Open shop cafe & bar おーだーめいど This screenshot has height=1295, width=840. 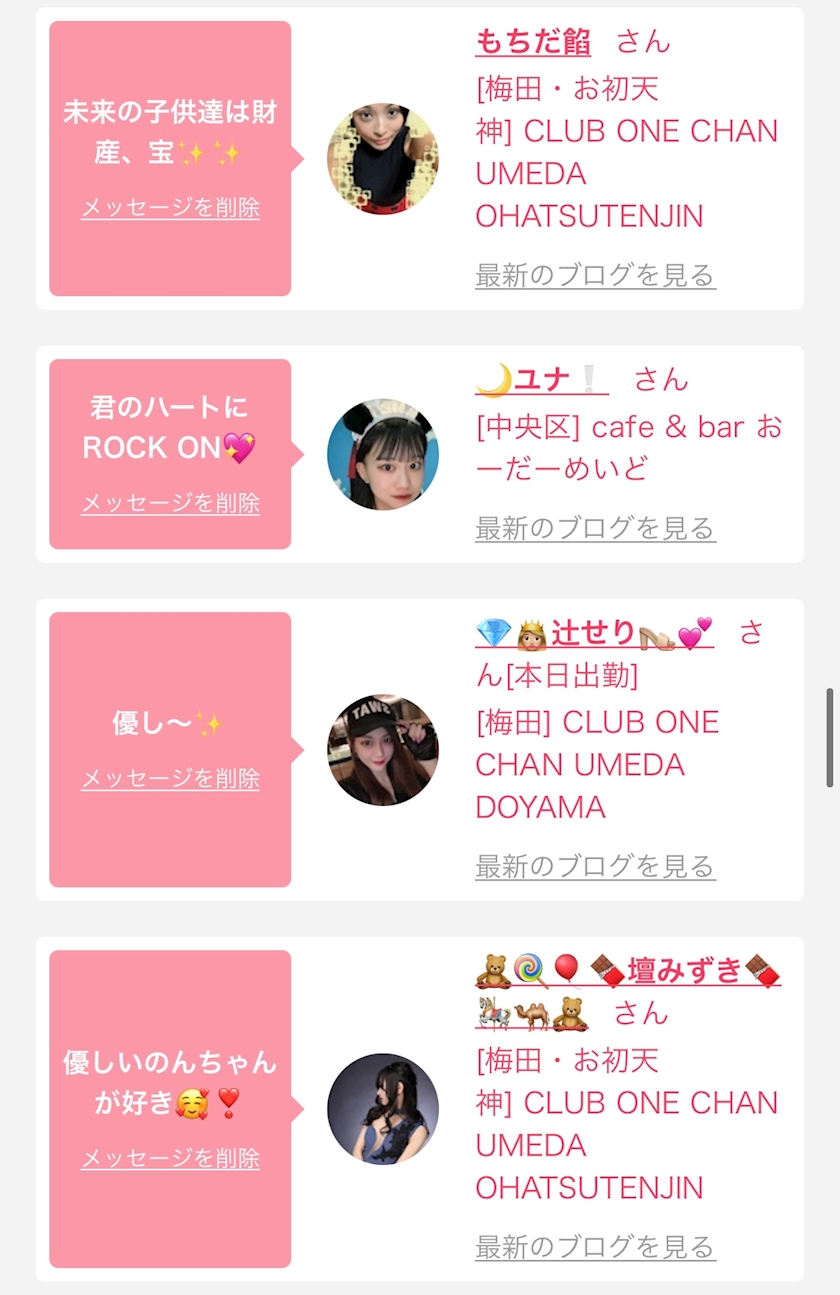(628, 448)
